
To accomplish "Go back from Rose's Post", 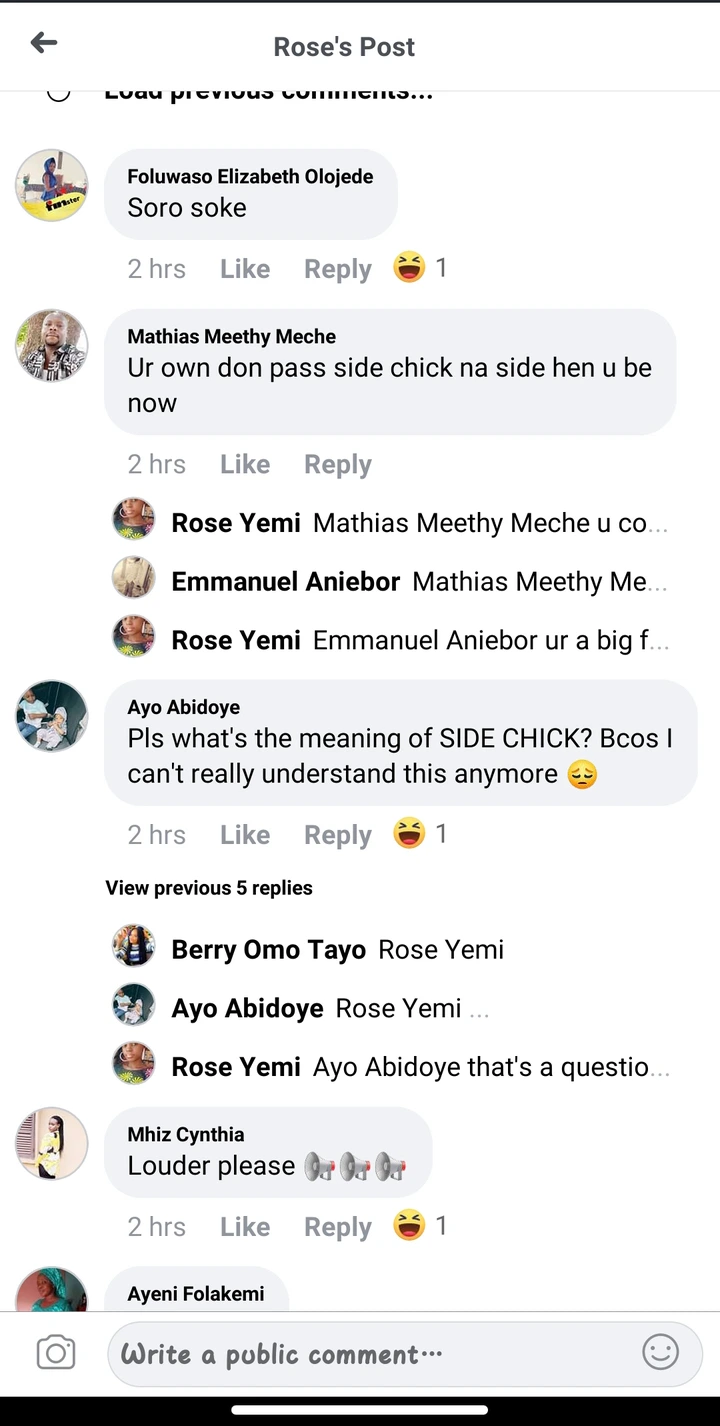I will pyautogui.click(x=44, y=43).
